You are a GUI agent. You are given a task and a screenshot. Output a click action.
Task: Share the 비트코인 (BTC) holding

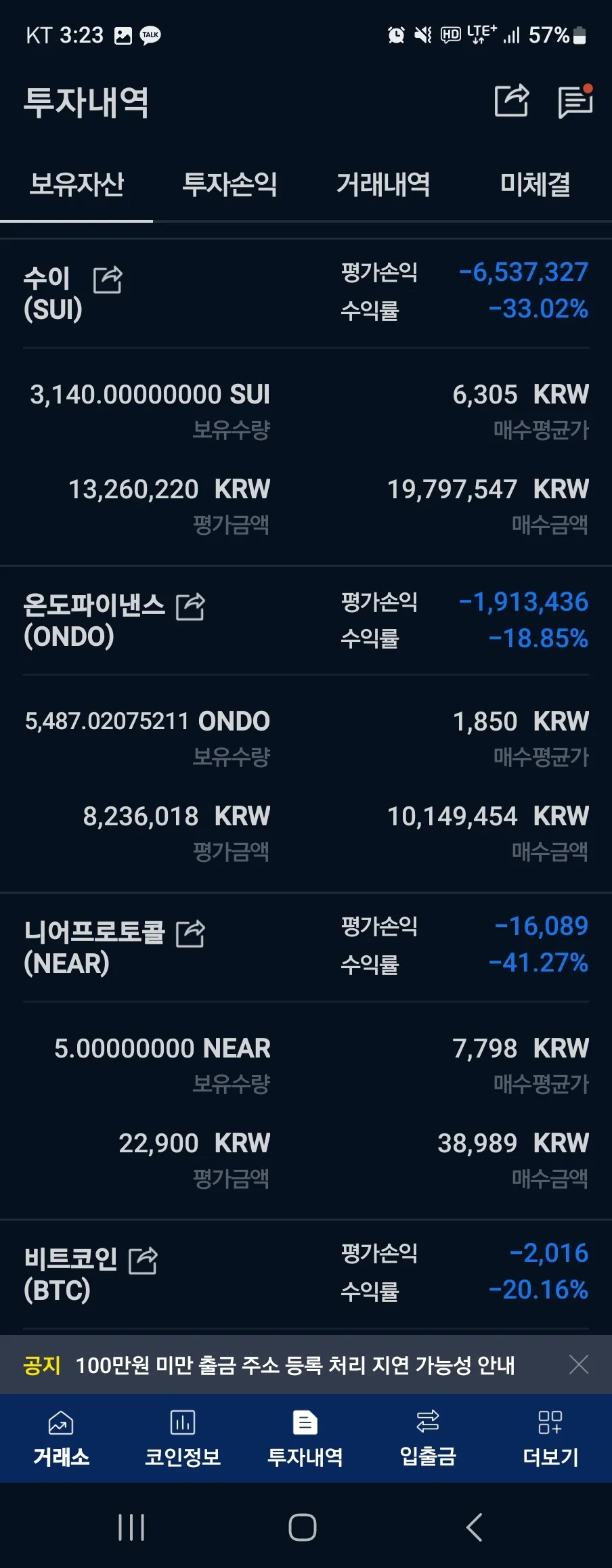[x=143, y=1261]
